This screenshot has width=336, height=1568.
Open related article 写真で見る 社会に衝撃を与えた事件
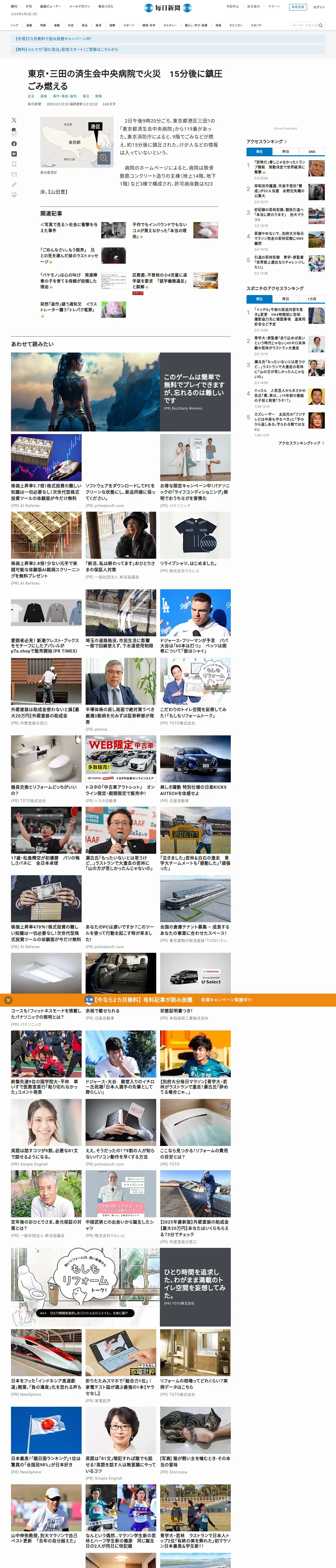click(69, 227)
